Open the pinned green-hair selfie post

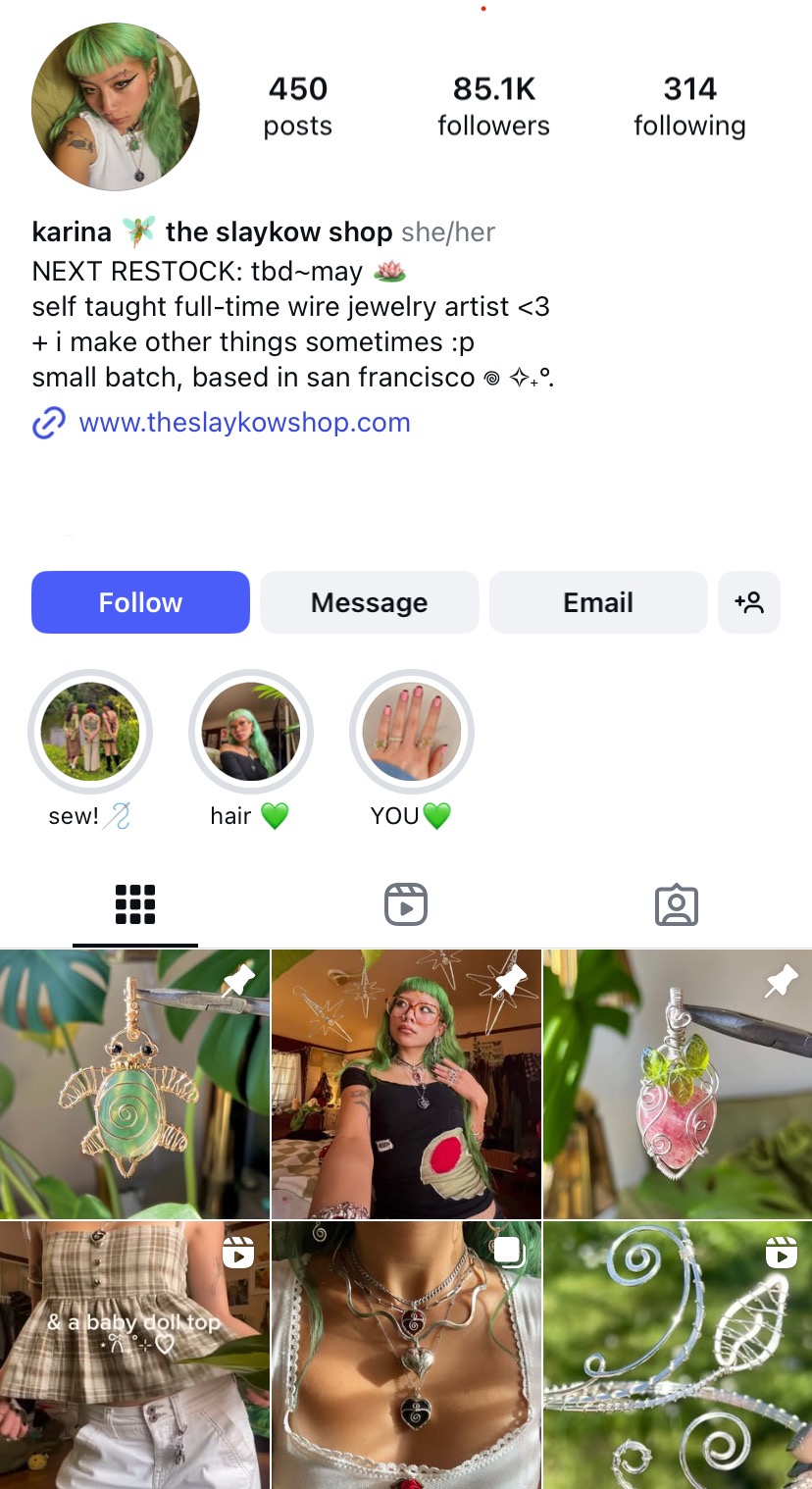[406, 1084]
